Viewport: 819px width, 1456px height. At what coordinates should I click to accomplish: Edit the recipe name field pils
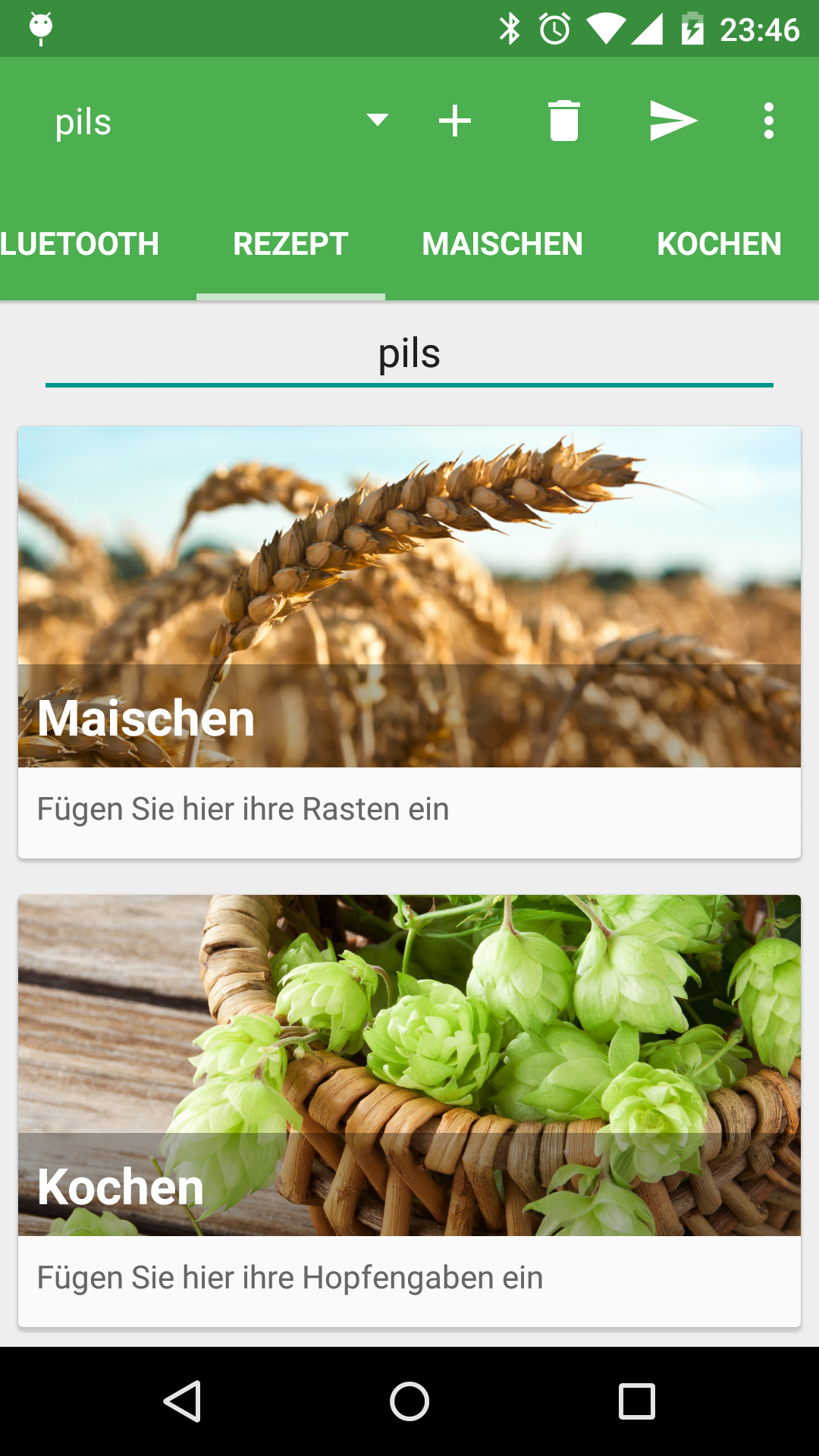click(x=409, y=354)
